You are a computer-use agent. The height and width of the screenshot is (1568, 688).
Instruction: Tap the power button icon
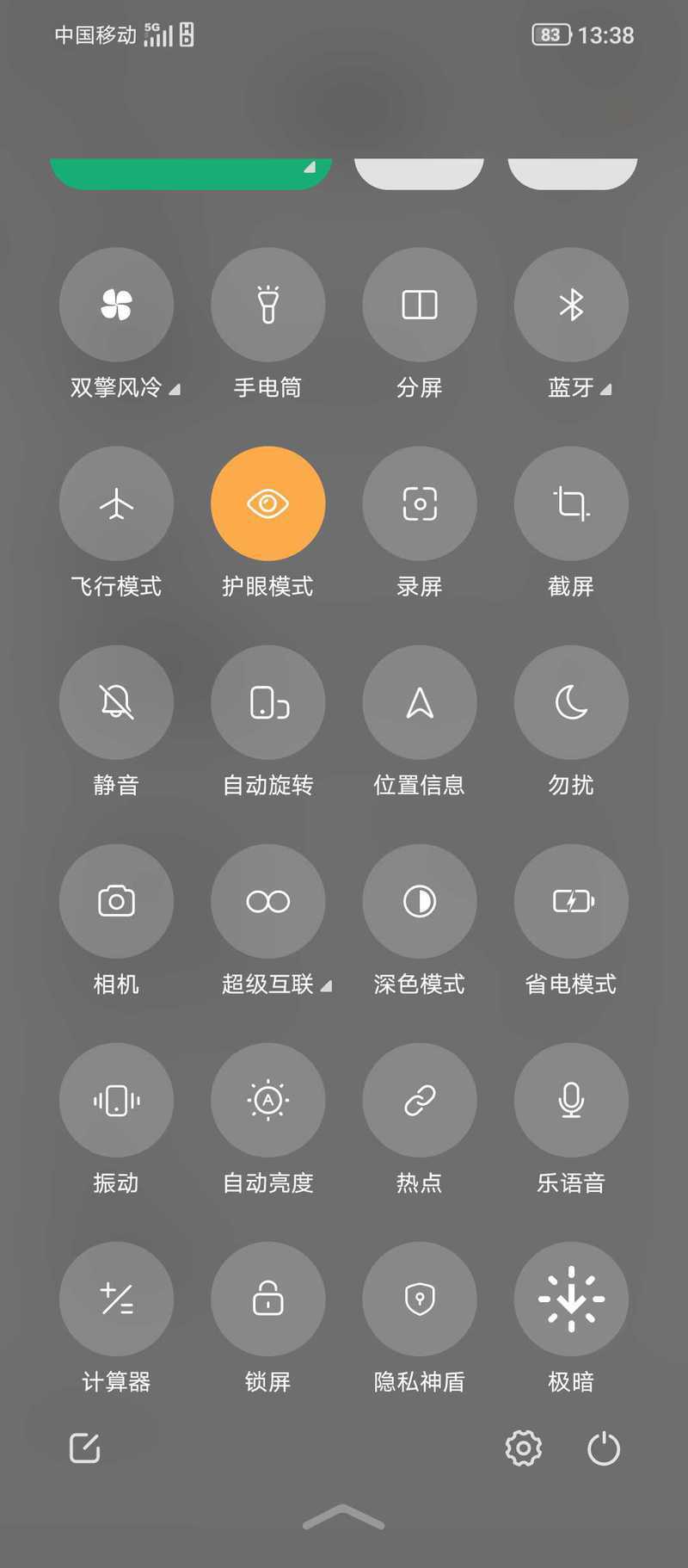coord(604,1448)
